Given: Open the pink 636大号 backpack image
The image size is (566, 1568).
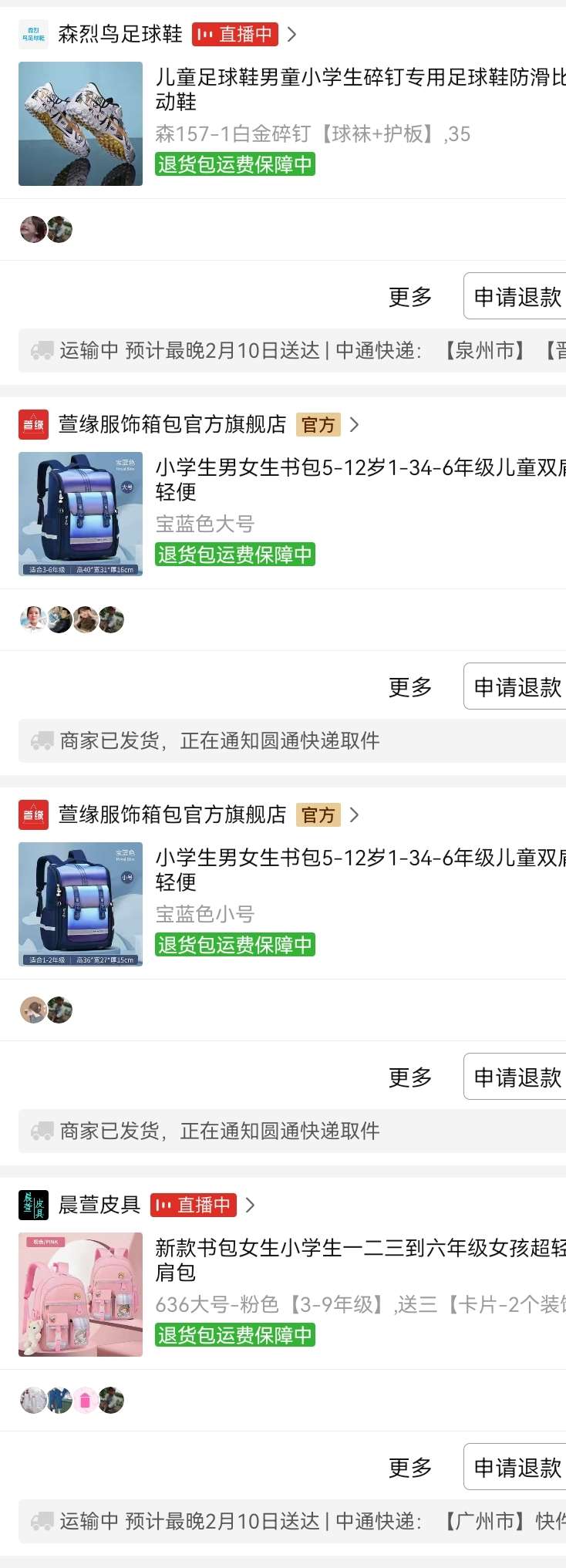Looking at the screenshot, I should tap(80, 1295).
